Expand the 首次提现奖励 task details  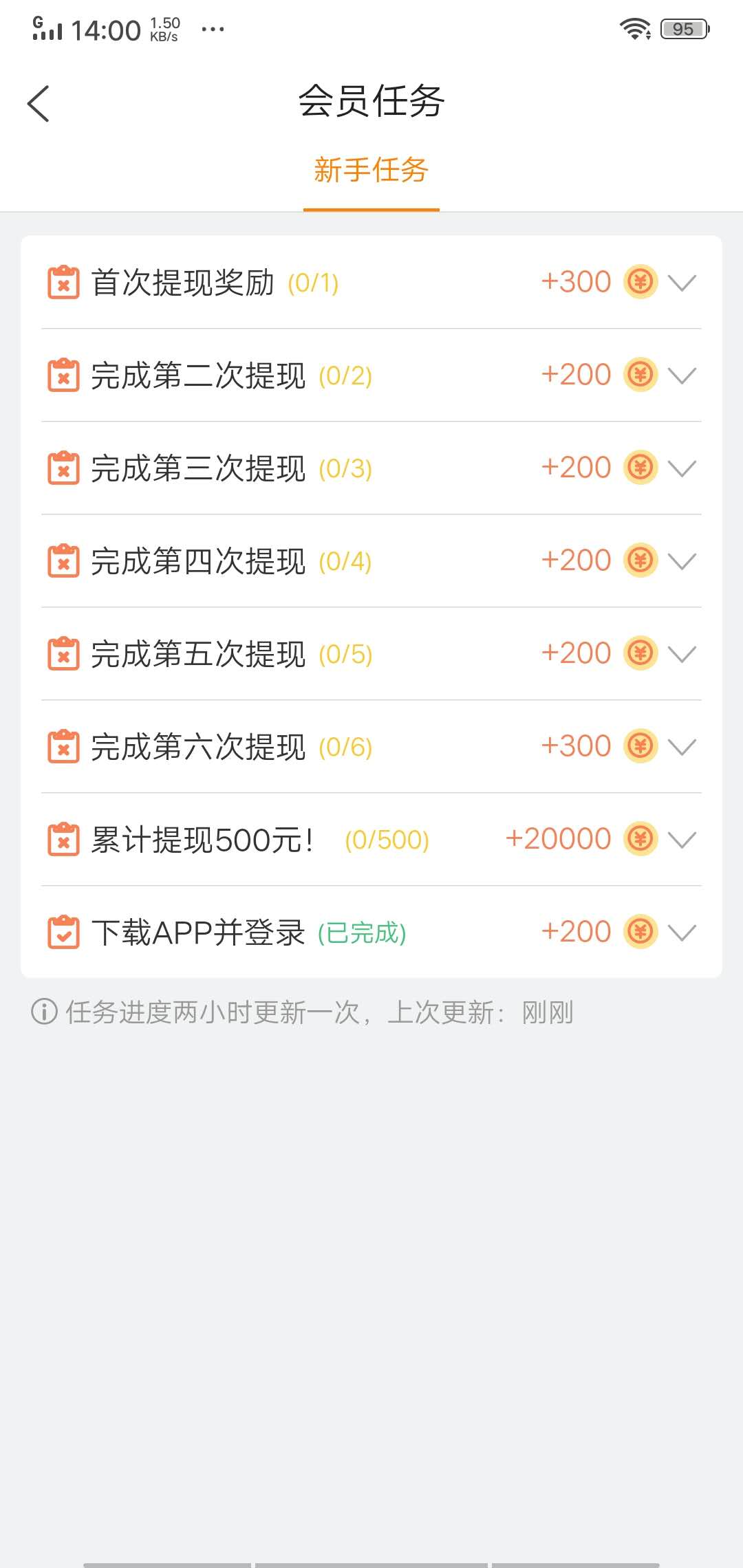682,282
